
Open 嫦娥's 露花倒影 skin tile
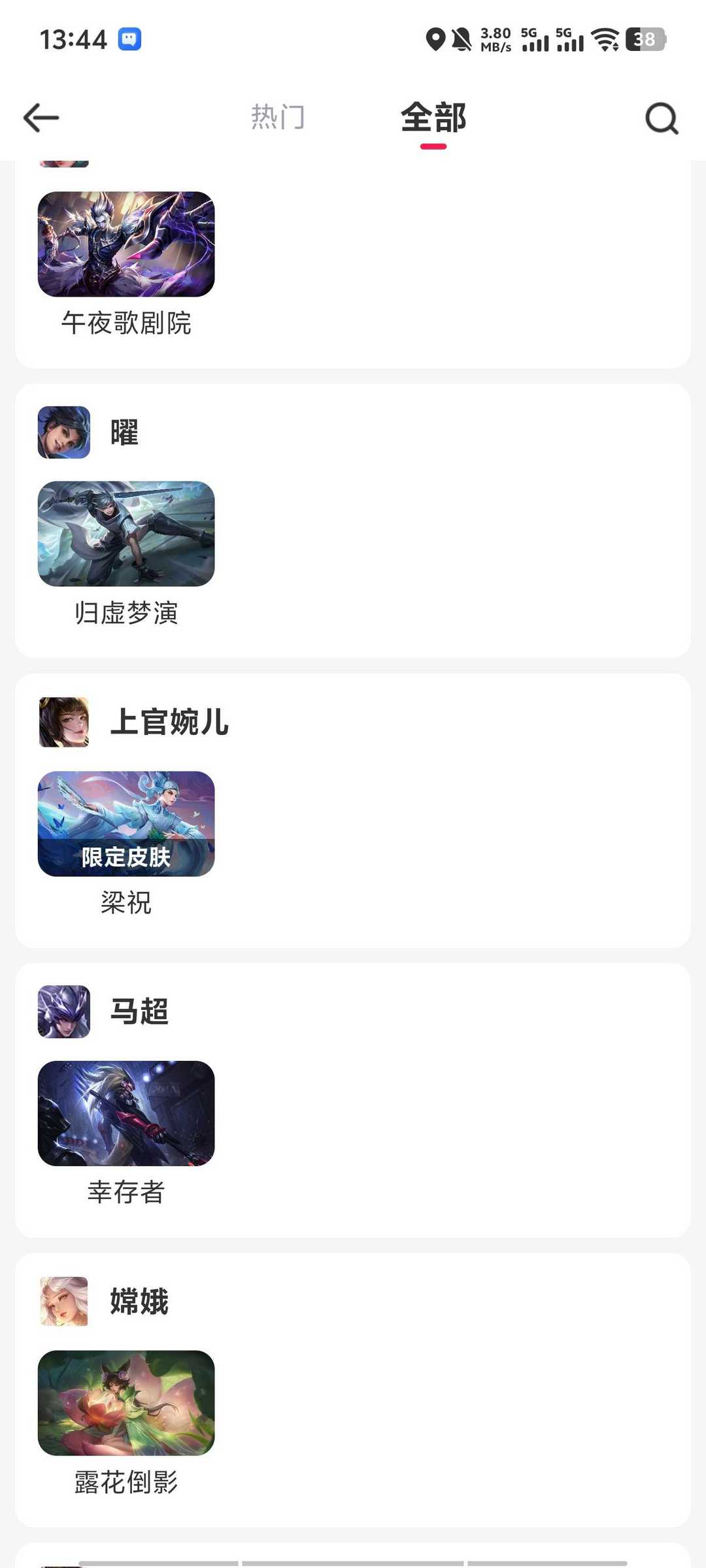tap(126, 1403)
